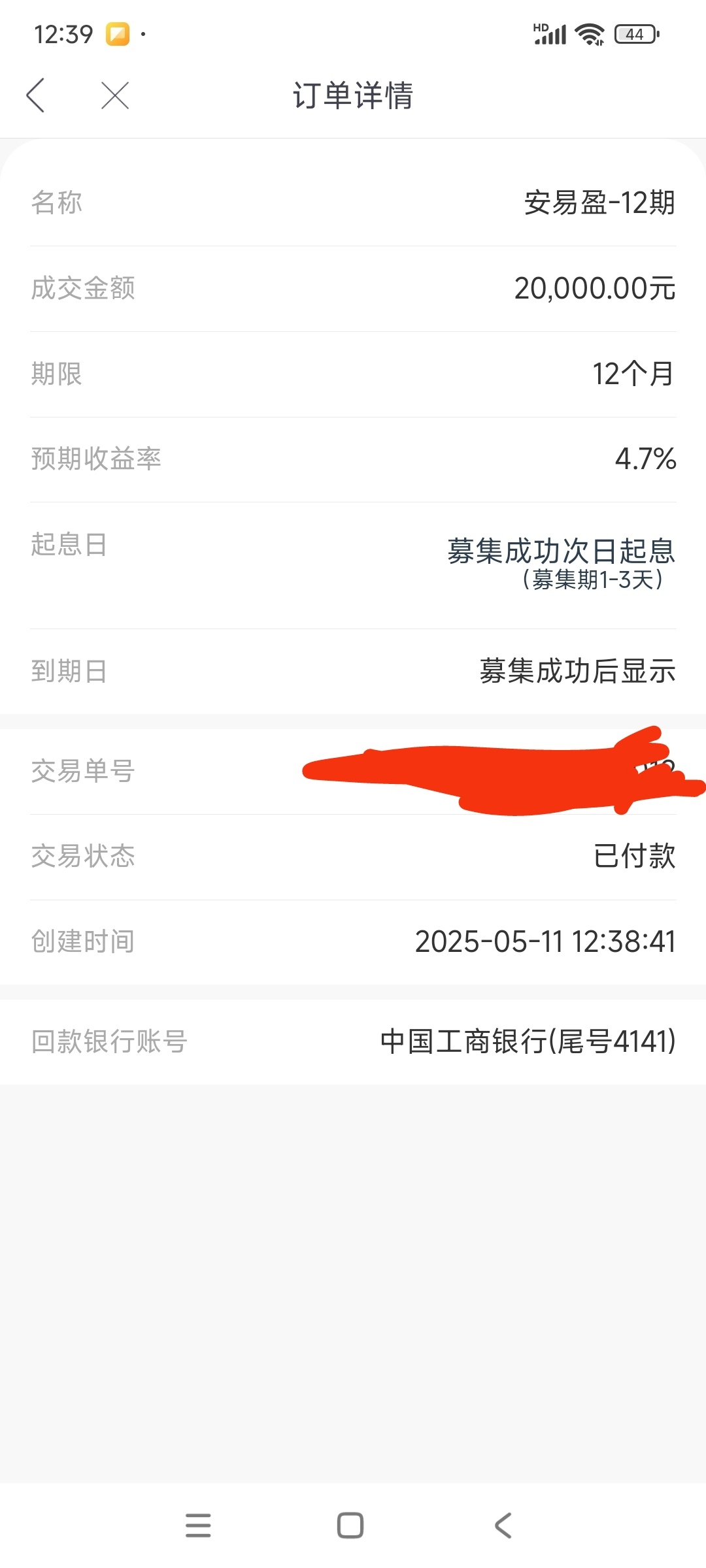Viewport: 706px width, 1568px height.
Task: Go to the home screen
Action: [350, 1526]
